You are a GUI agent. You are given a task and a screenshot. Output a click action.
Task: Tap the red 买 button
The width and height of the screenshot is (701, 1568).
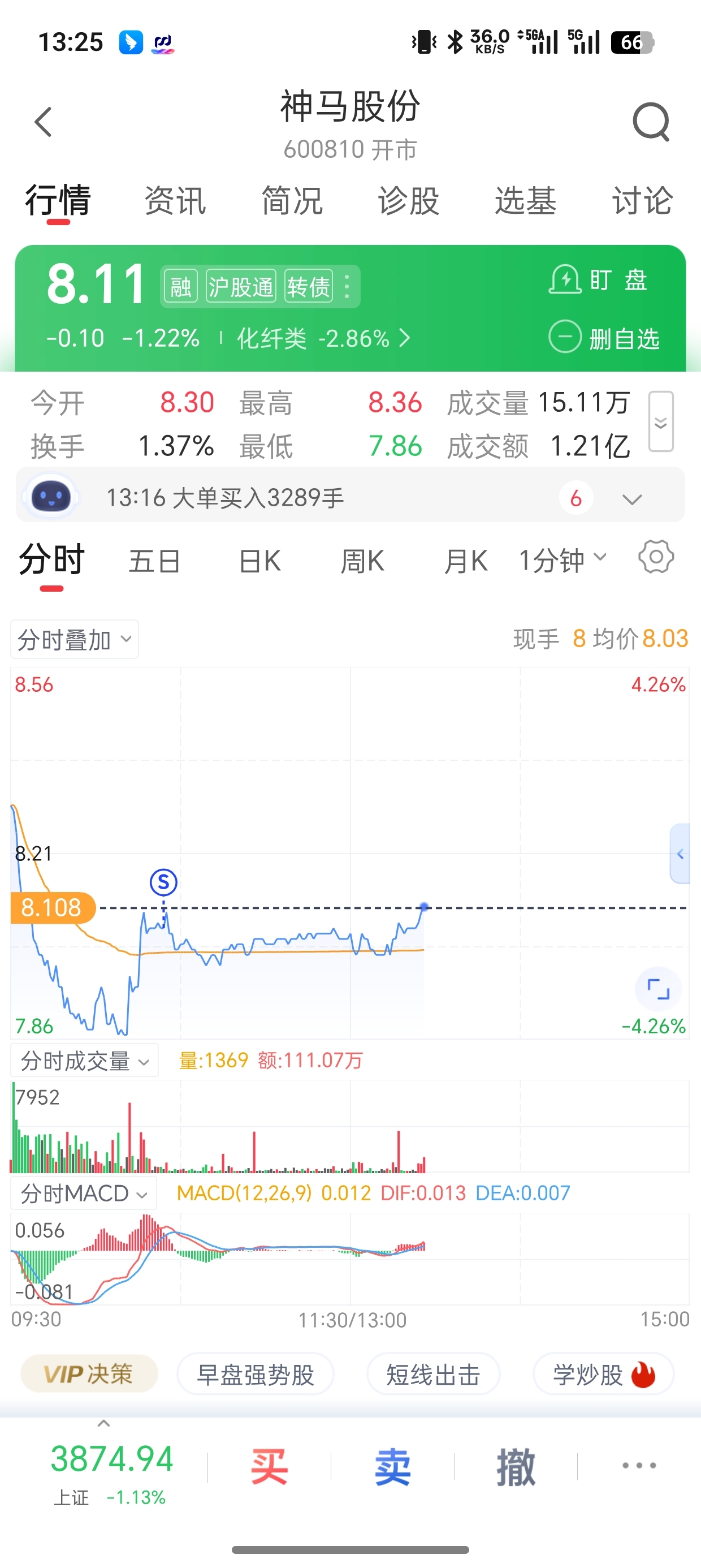pyautogui.click(x=270, y=1466)
